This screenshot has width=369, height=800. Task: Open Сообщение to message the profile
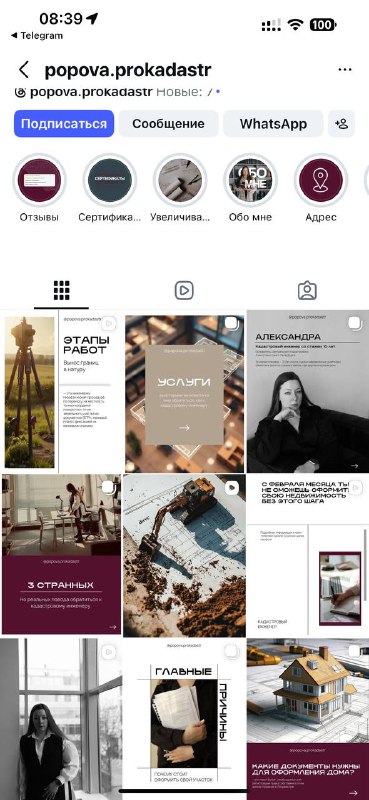(x=168, y=124)
